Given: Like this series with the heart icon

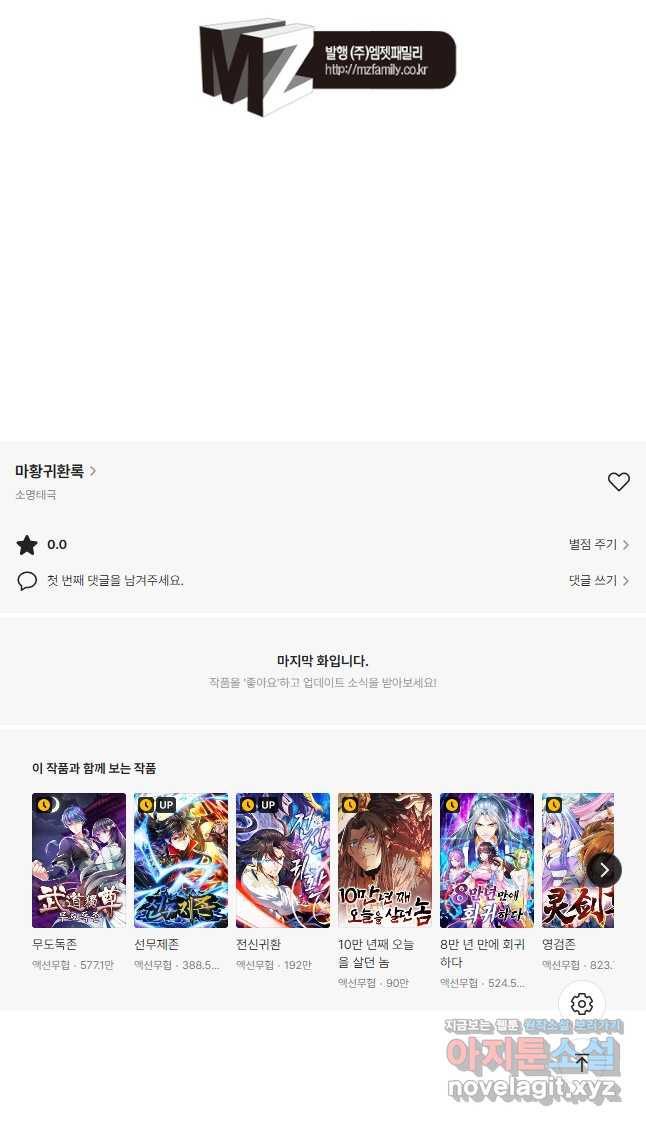Looking at the screenshot, I should tap(619, 482).
